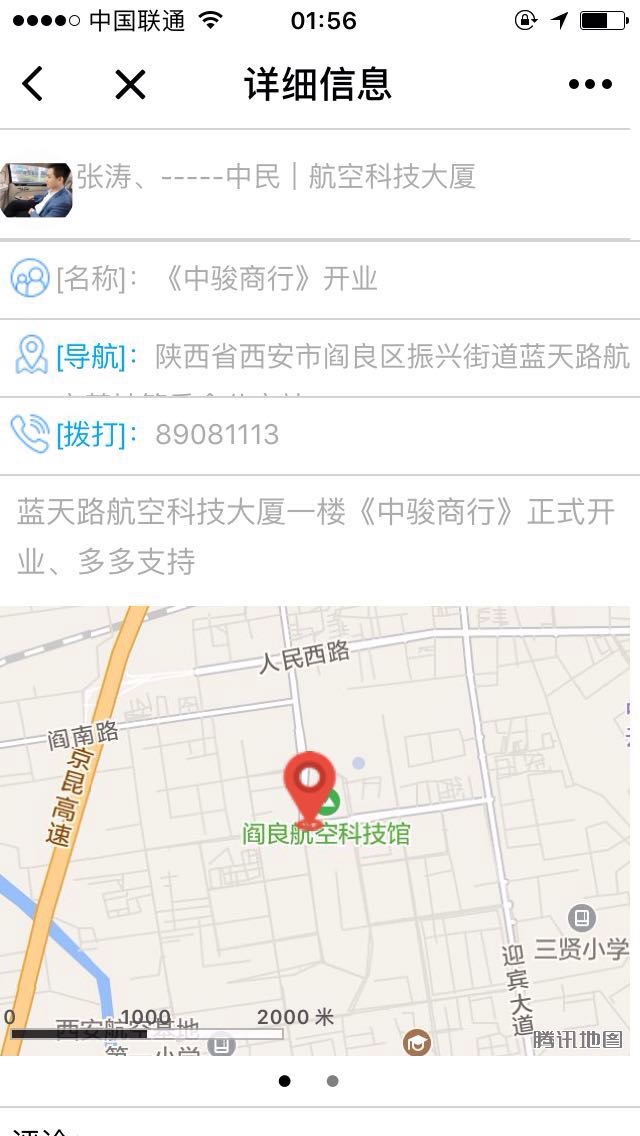Image resolution: width=640 pixels, height=1136 pixels.
Task: Select the 阎良航空科技馆 map label
Action: pos(326,833)
